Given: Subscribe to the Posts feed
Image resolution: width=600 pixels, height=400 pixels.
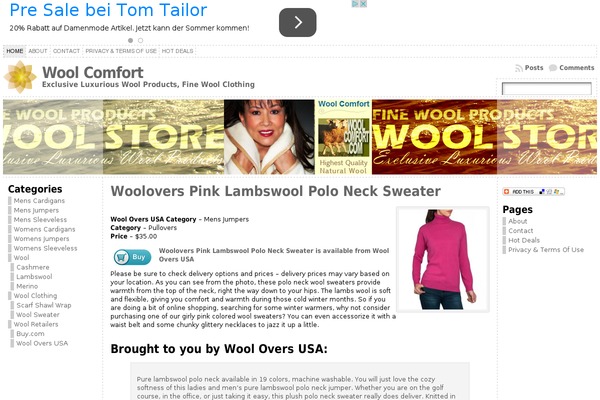Looking at the screenshot, I should pos(533,68).
